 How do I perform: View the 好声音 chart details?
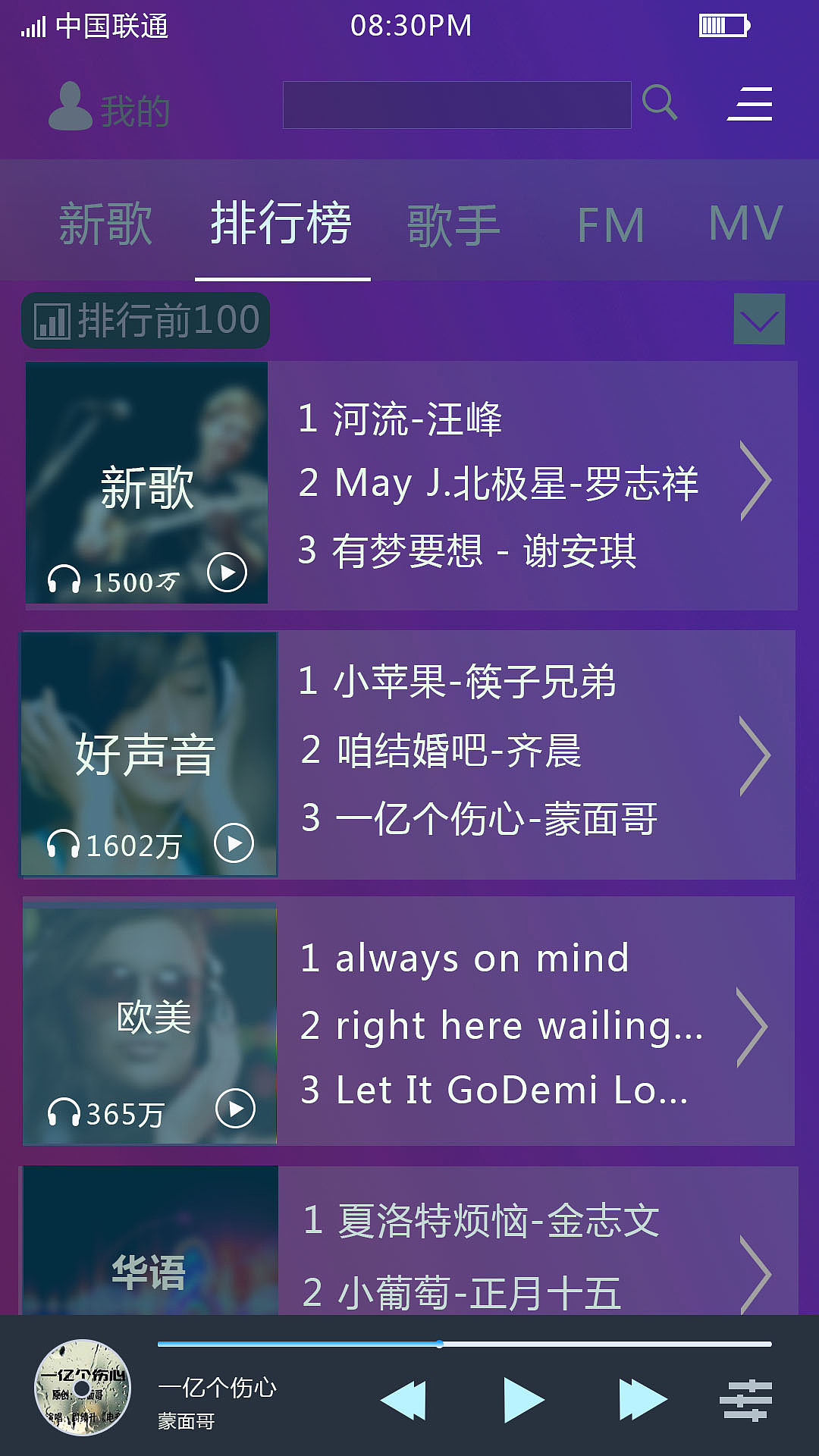pos(755,756)
